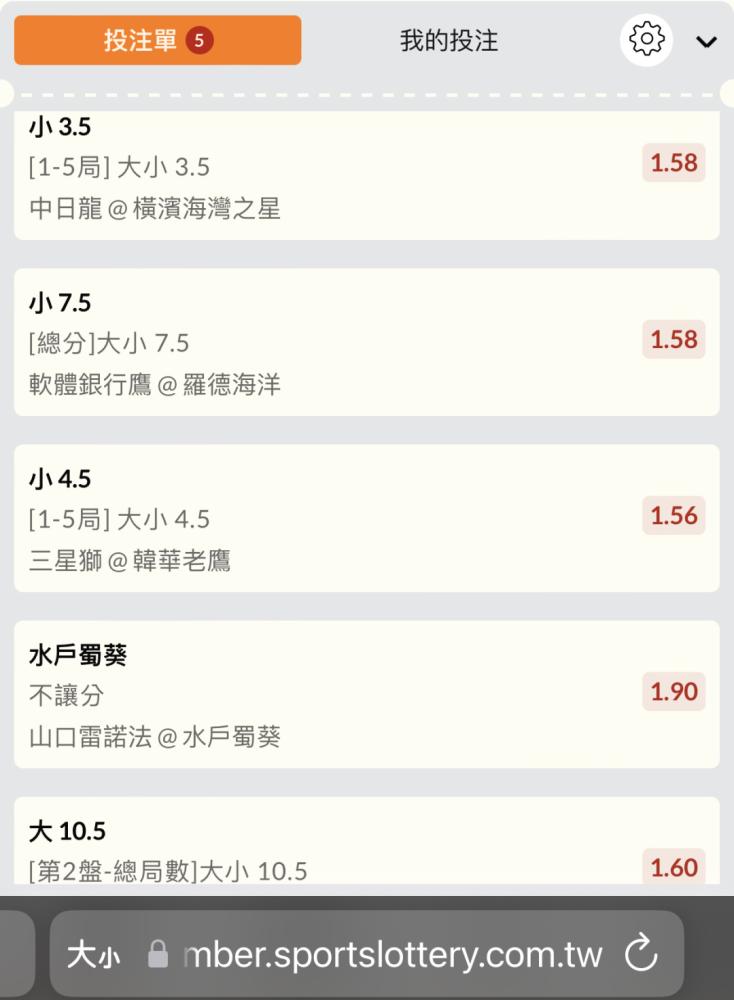734x1000 pixels.
Task: Switch to the 我的投注 tab
Action: 448,40
